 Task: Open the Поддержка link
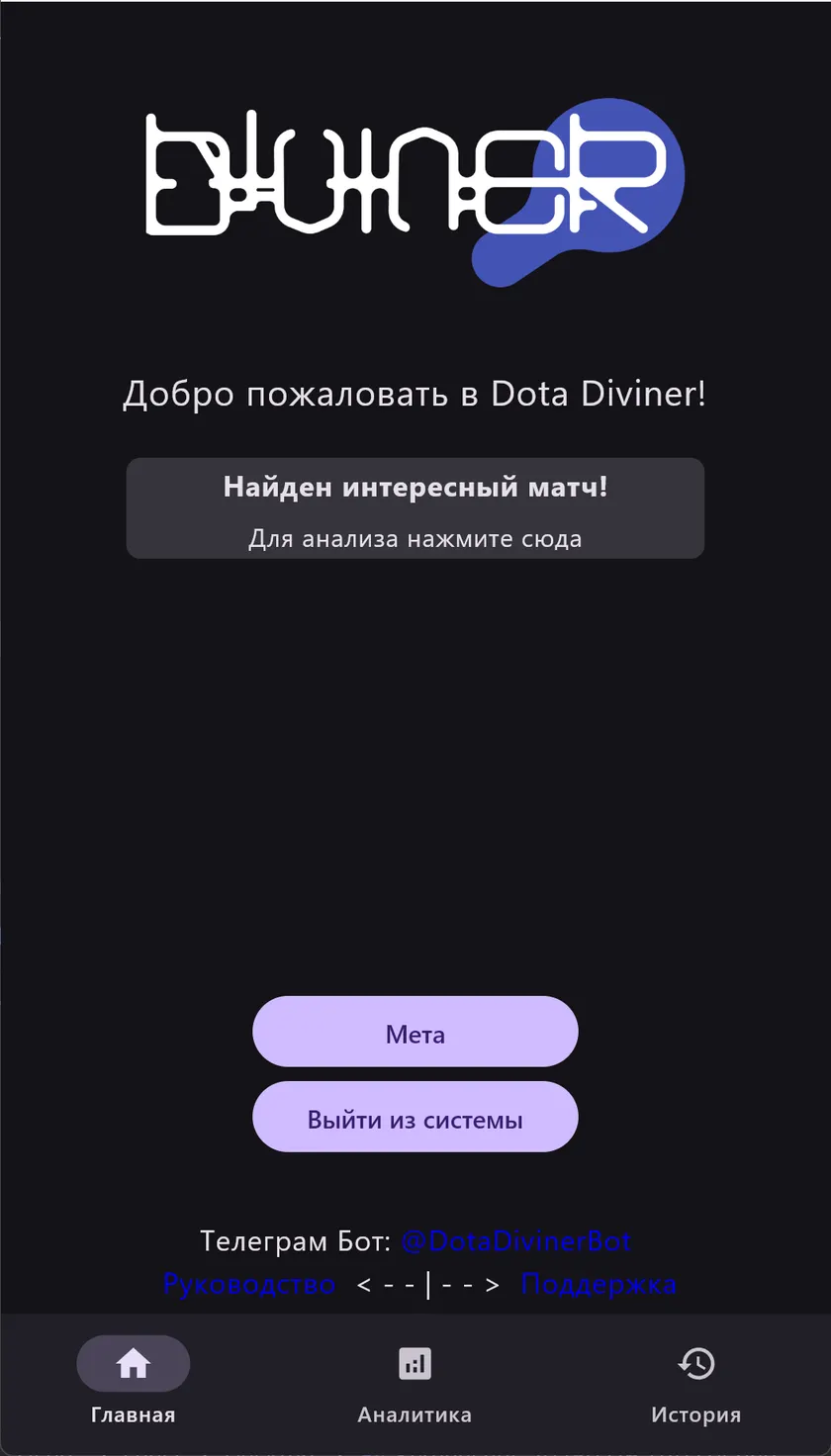(x=599, y=1285)
